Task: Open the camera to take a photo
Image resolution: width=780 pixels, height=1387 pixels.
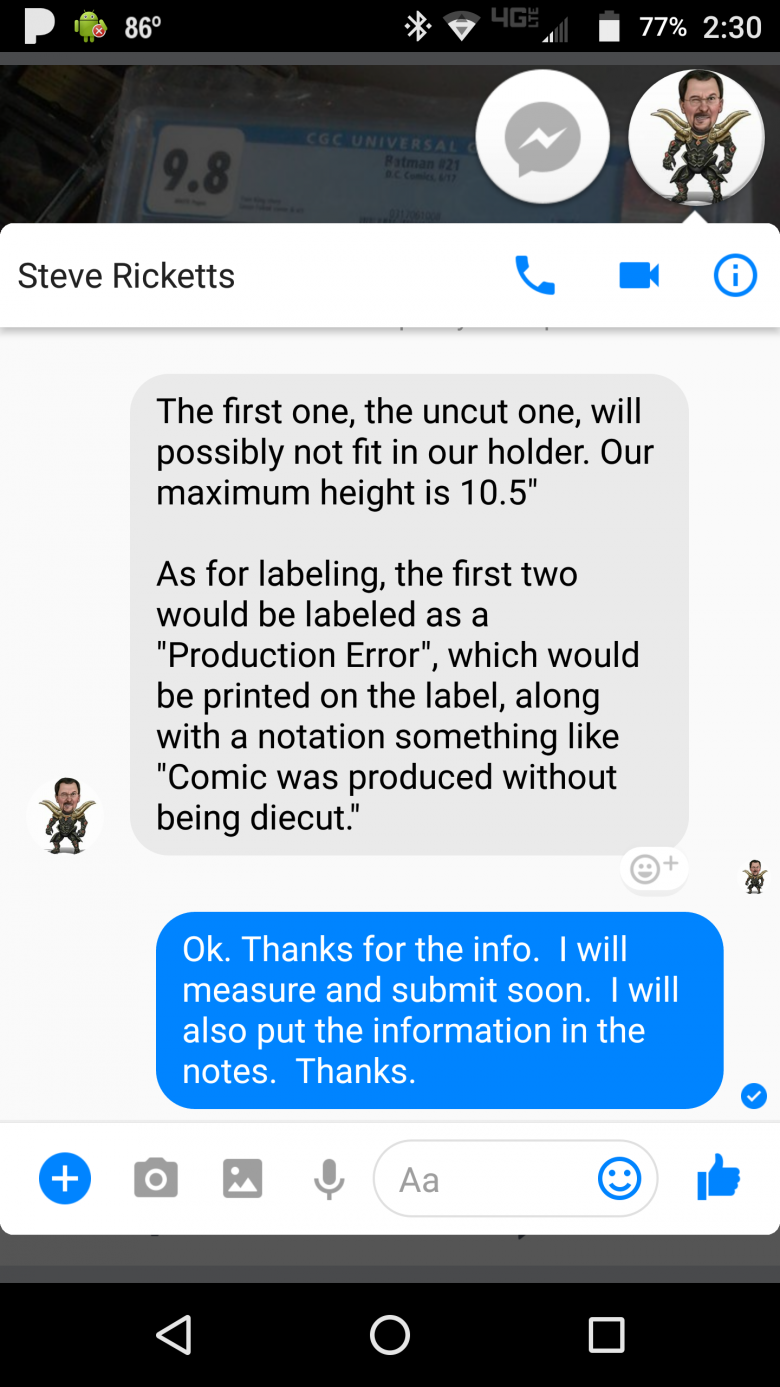Action: coord(156,1179)
